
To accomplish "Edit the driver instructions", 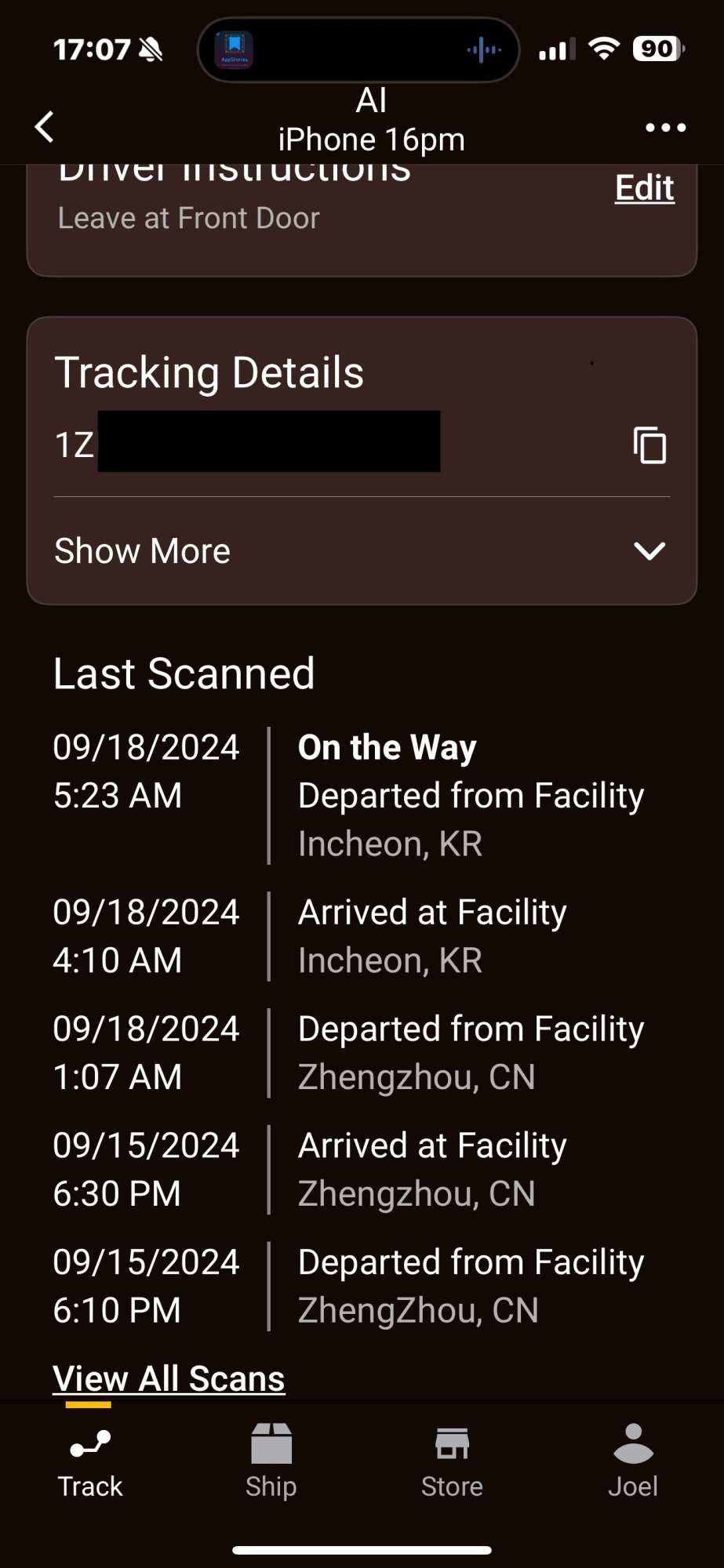I will click(644, 188).
